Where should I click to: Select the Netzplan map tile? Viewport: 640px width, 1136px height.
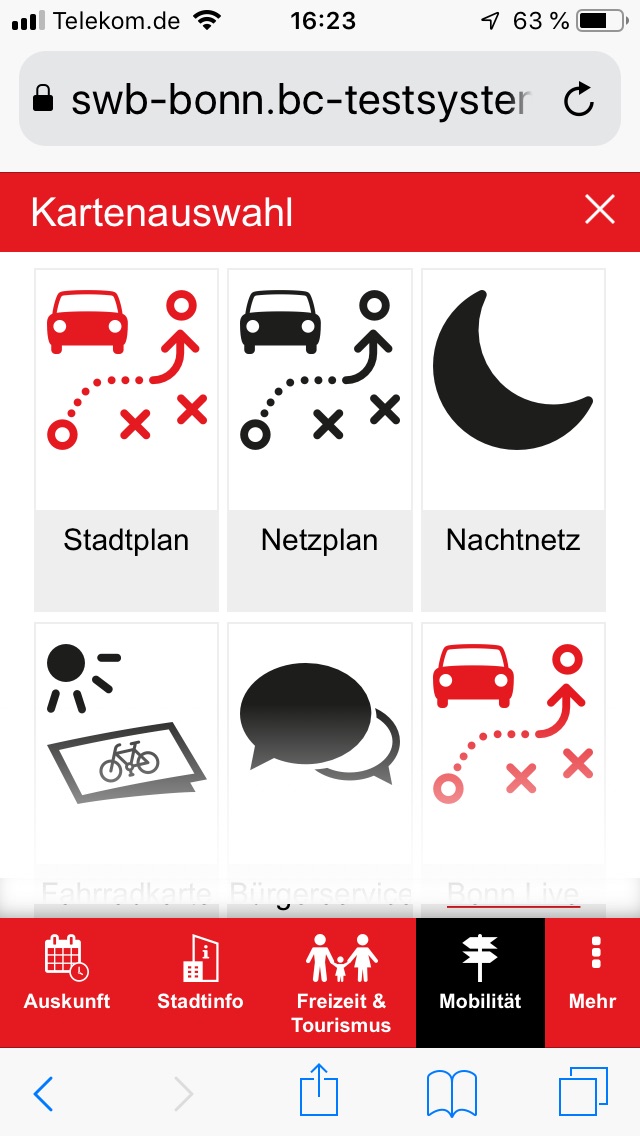click(319, 440)
